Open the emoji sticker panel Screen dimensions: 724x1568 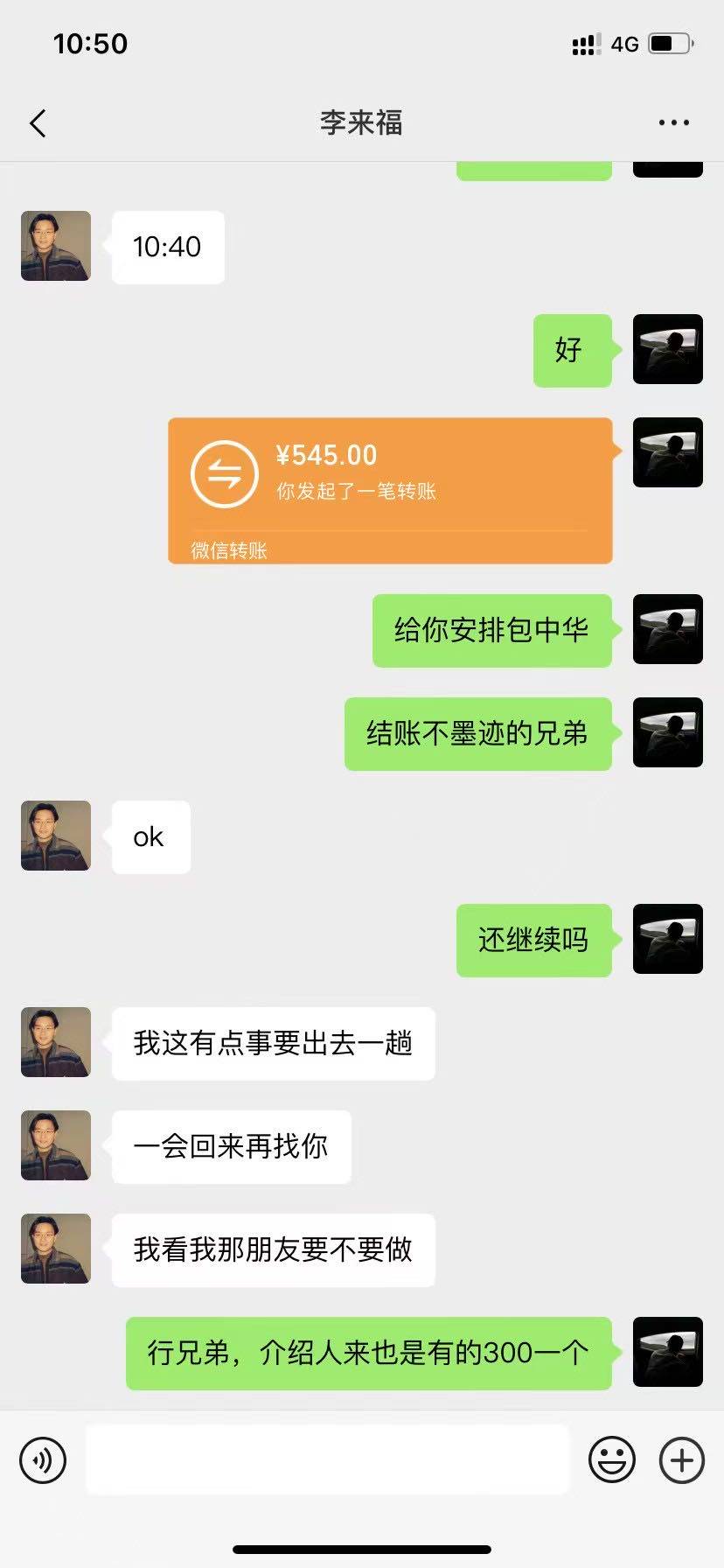click(x=611, y=1459)
